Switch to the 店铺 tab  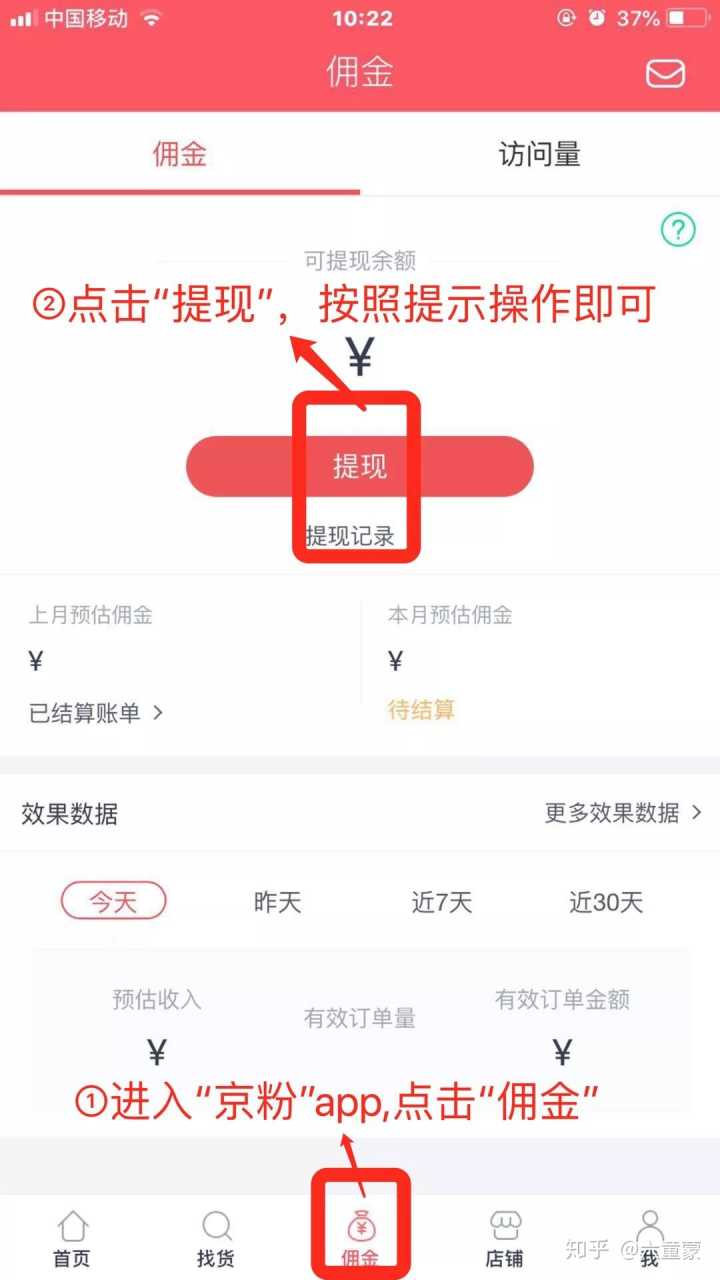[504, 1237]
